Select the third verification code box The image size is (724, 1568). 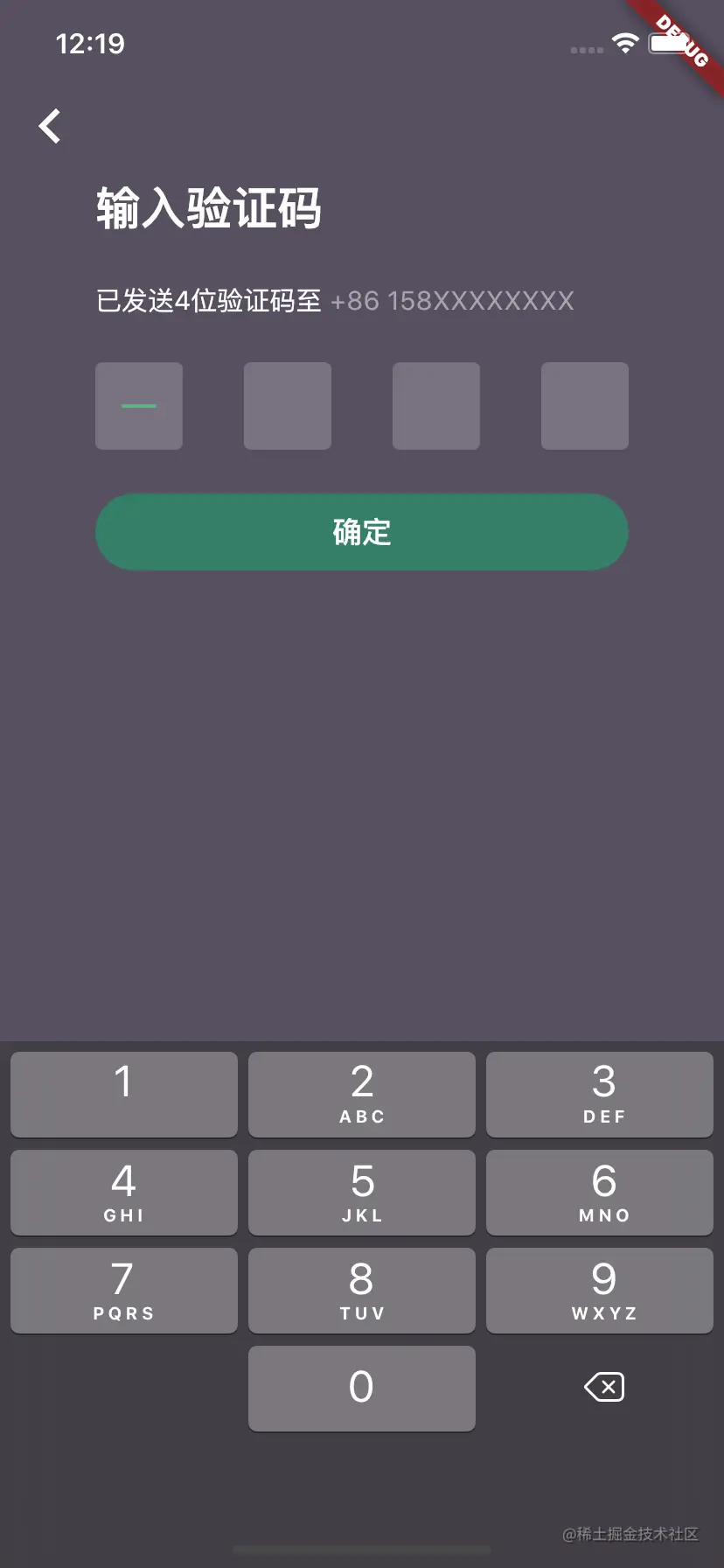[436, 406]
